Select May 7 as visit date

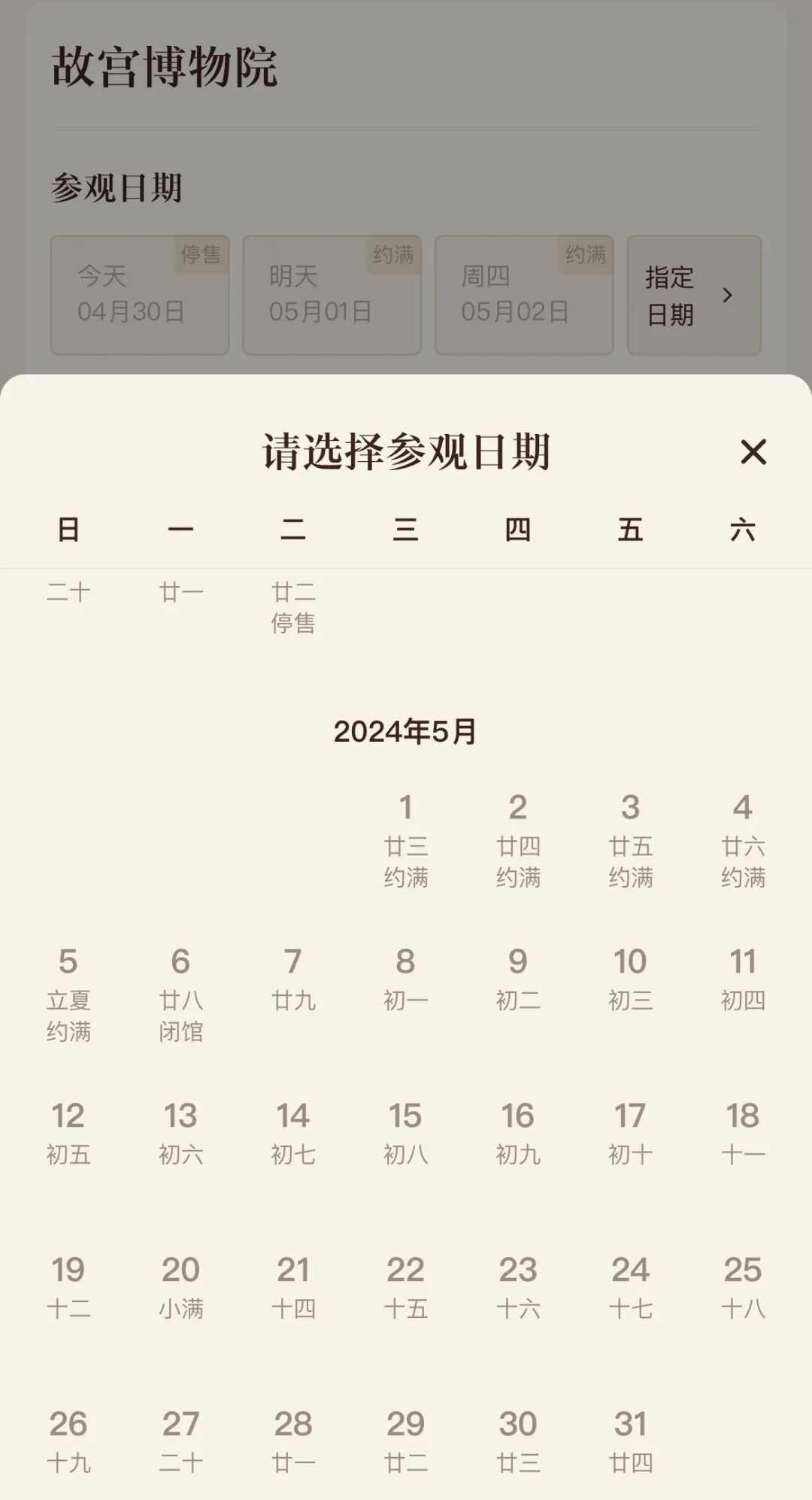292,978
